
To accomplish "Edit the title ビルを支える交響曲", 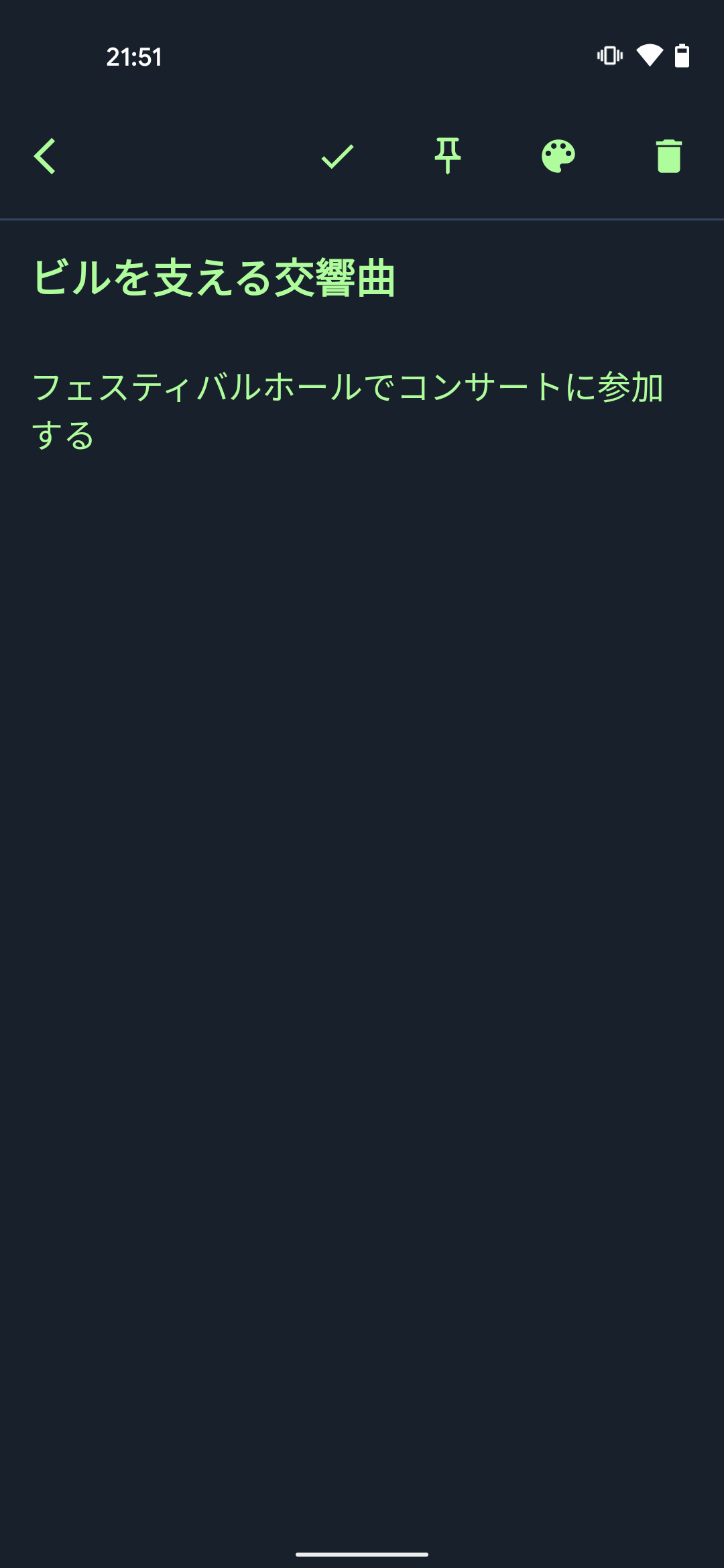I will tap(215, 275).
